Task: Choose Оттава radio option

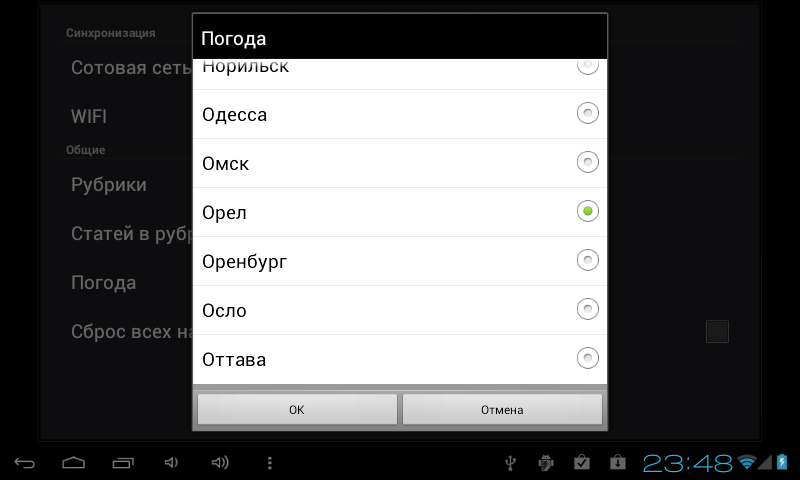Action: point(399,359)
